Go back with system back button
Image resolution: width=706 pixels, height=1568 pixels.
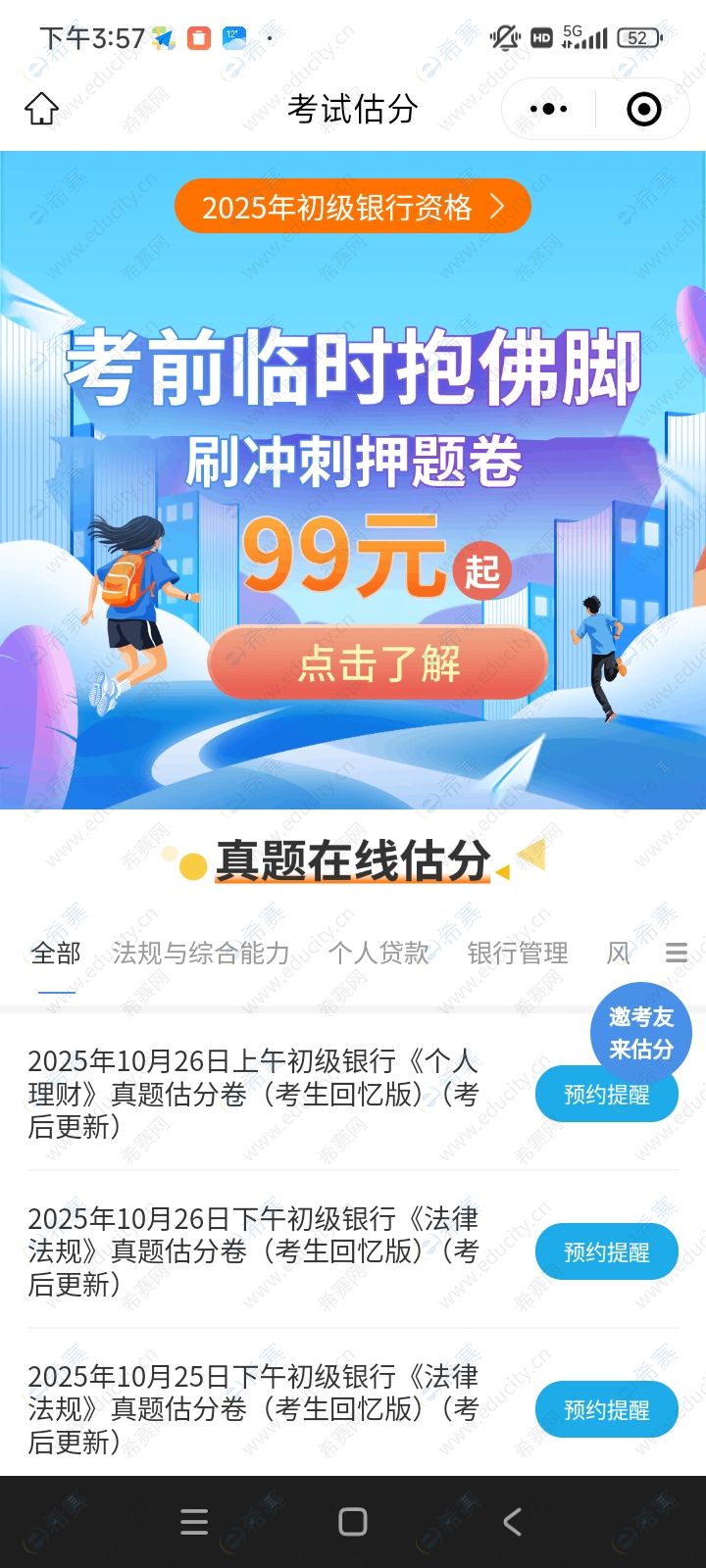coord(512,1521)
